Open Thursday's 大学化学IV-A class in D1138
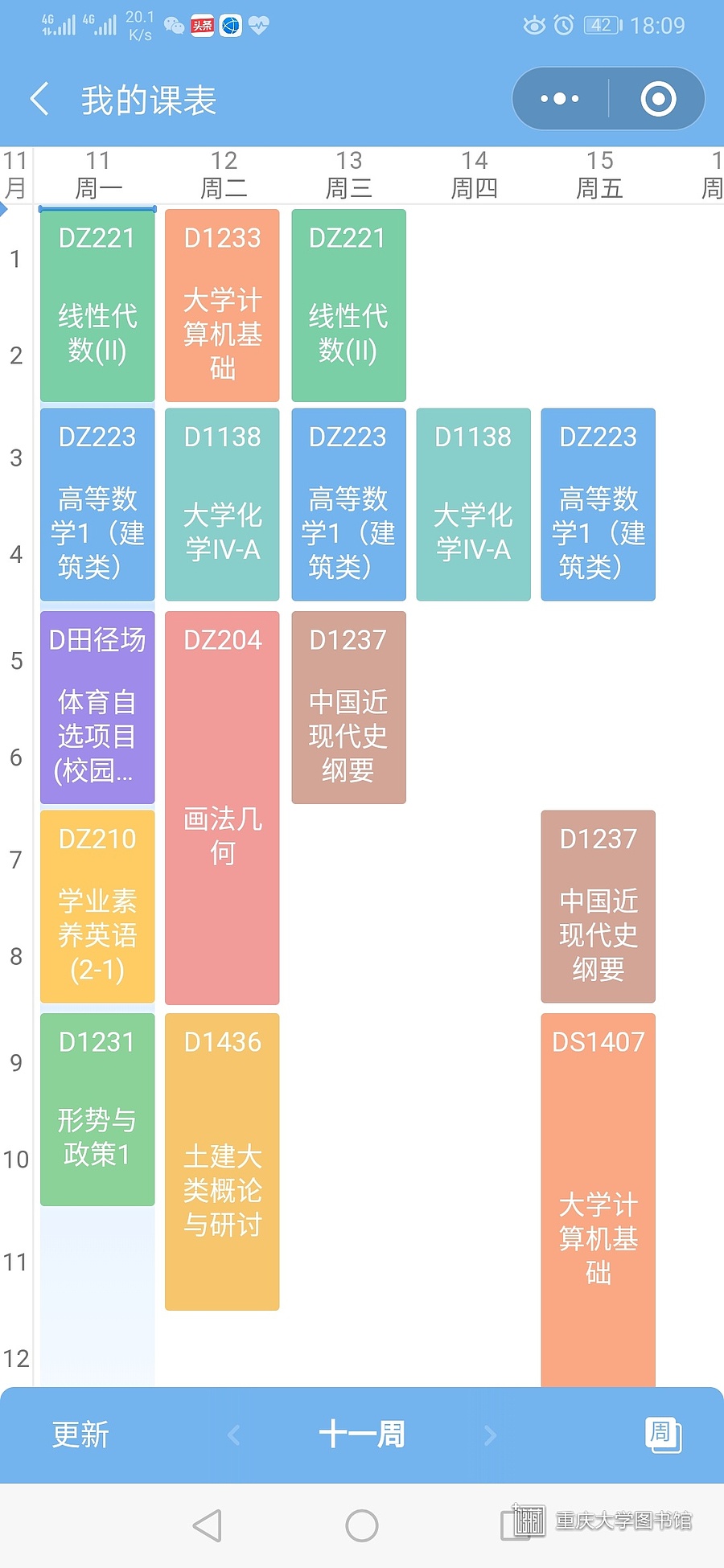This screenshot has width=724, height=1568. [473, 505]
